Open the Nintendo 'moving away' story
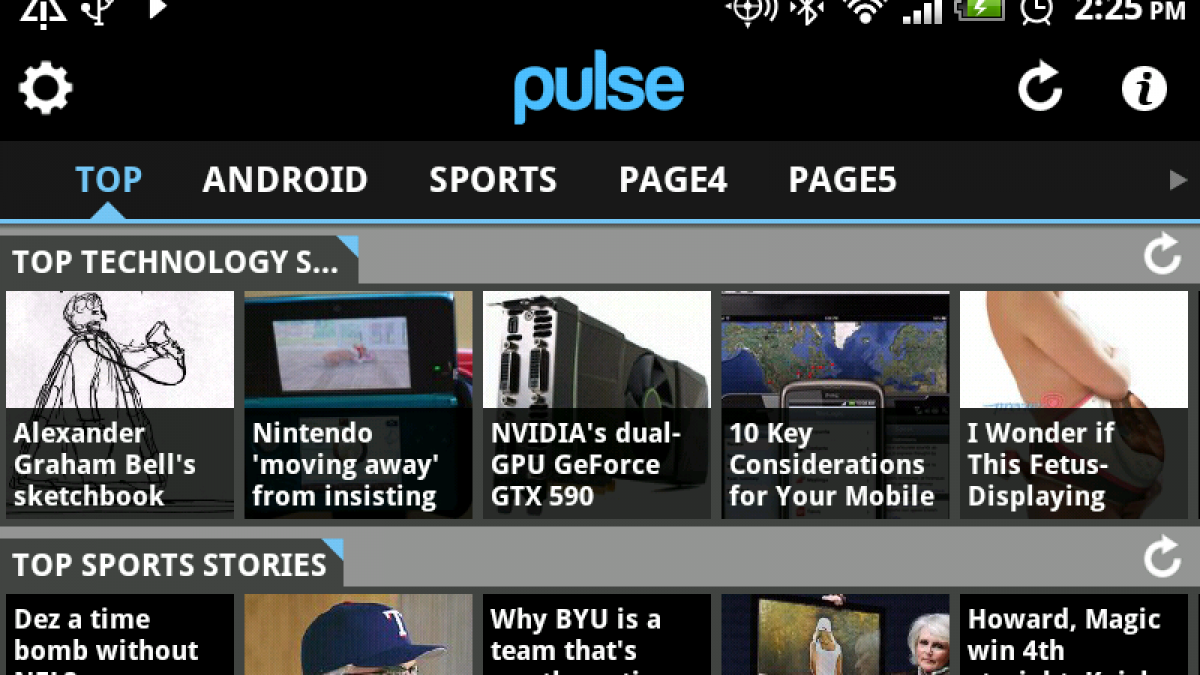The width and height of the screenshot is (1200, 675). pyautogui.click(x=358, y=405)
